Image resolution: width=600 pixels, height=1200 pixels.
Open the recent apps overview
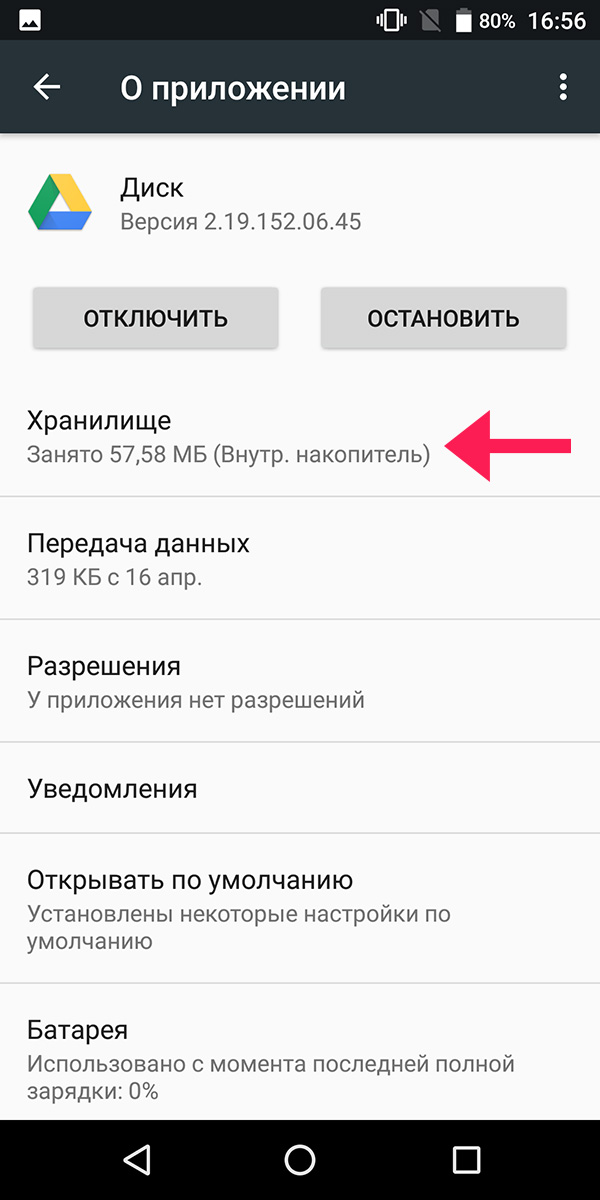click(x=466, y=1159)
